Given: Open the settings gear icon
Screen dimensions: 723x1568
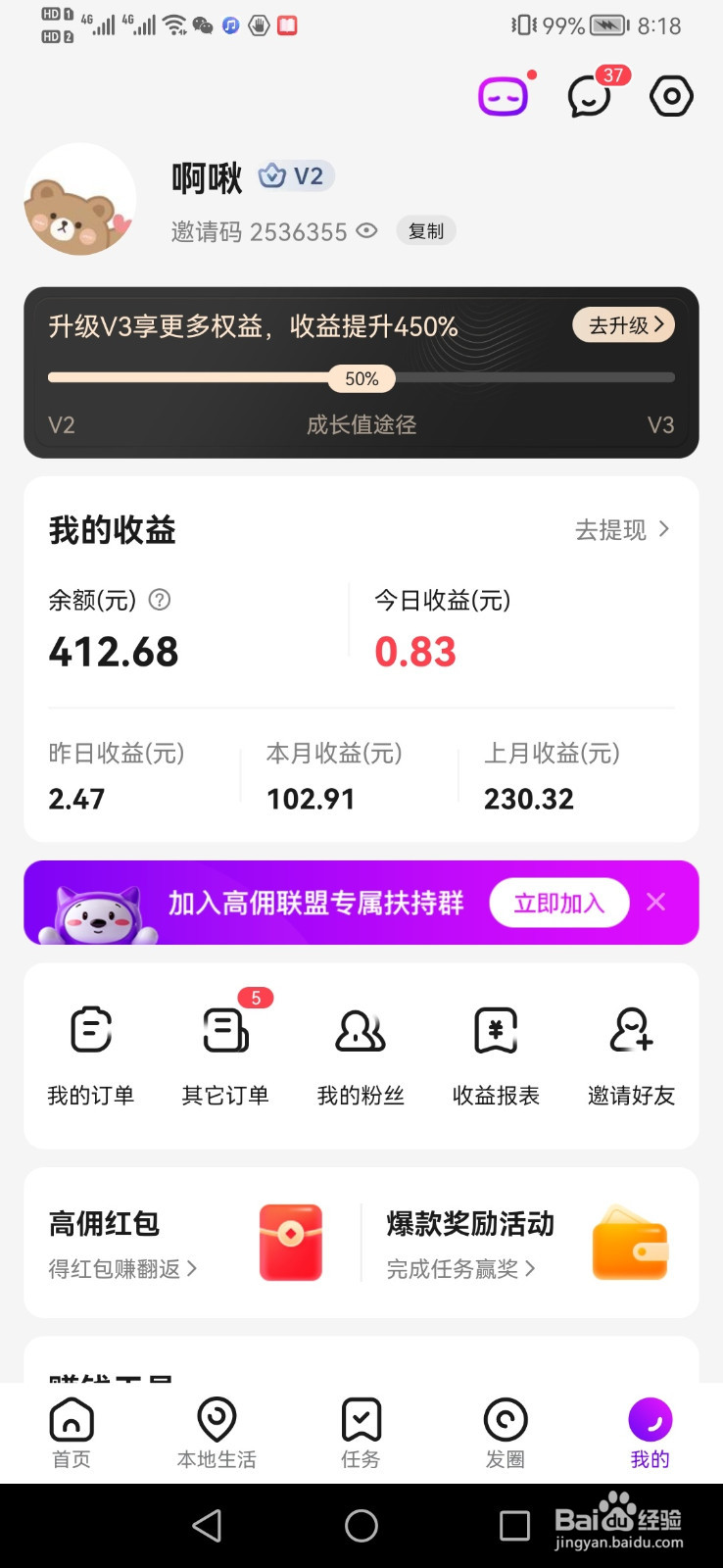Looking at the screenshot, I should click(x=670, y=95).
